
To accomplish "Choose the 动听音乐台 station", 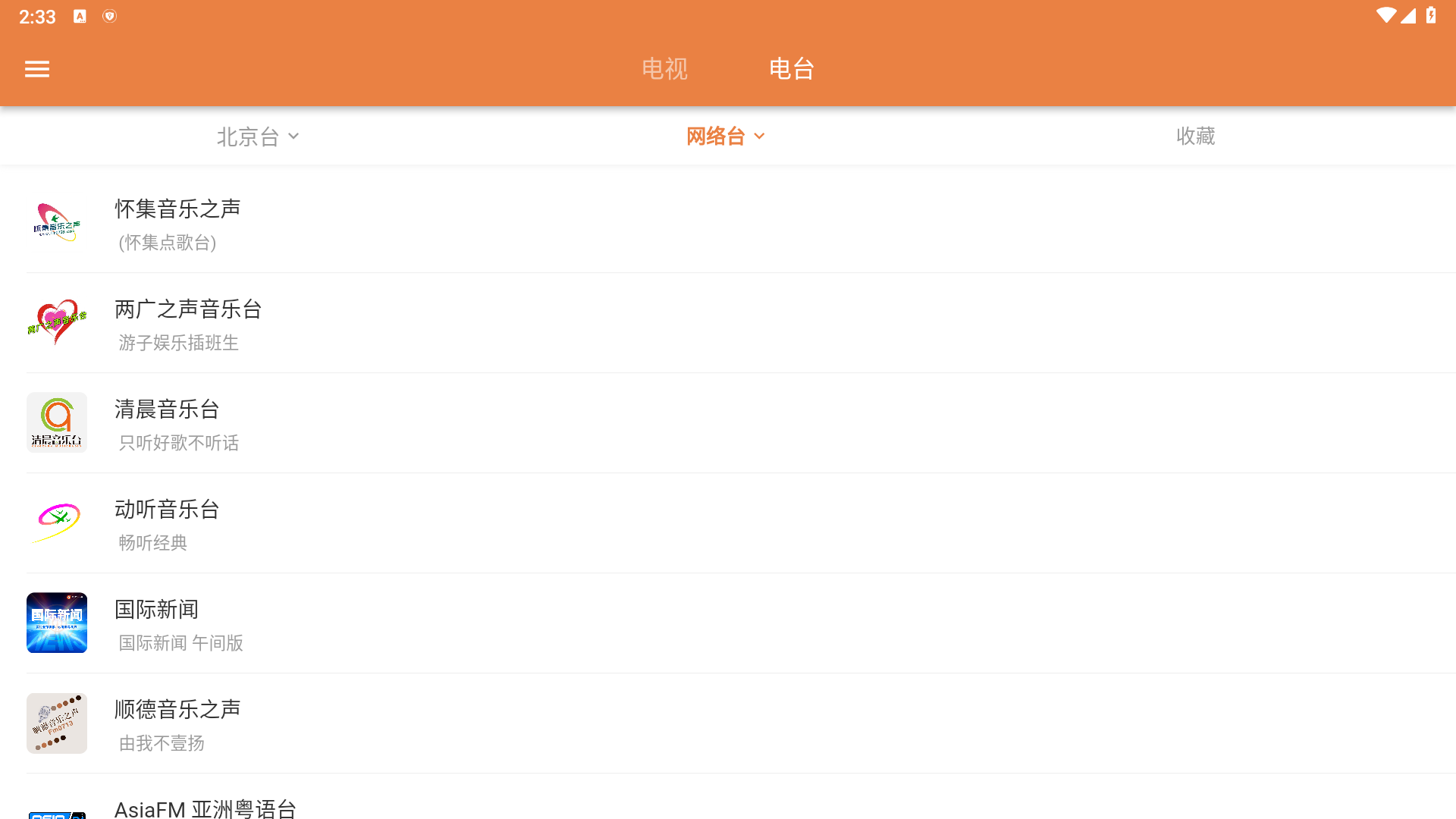I will click(167, 523).
